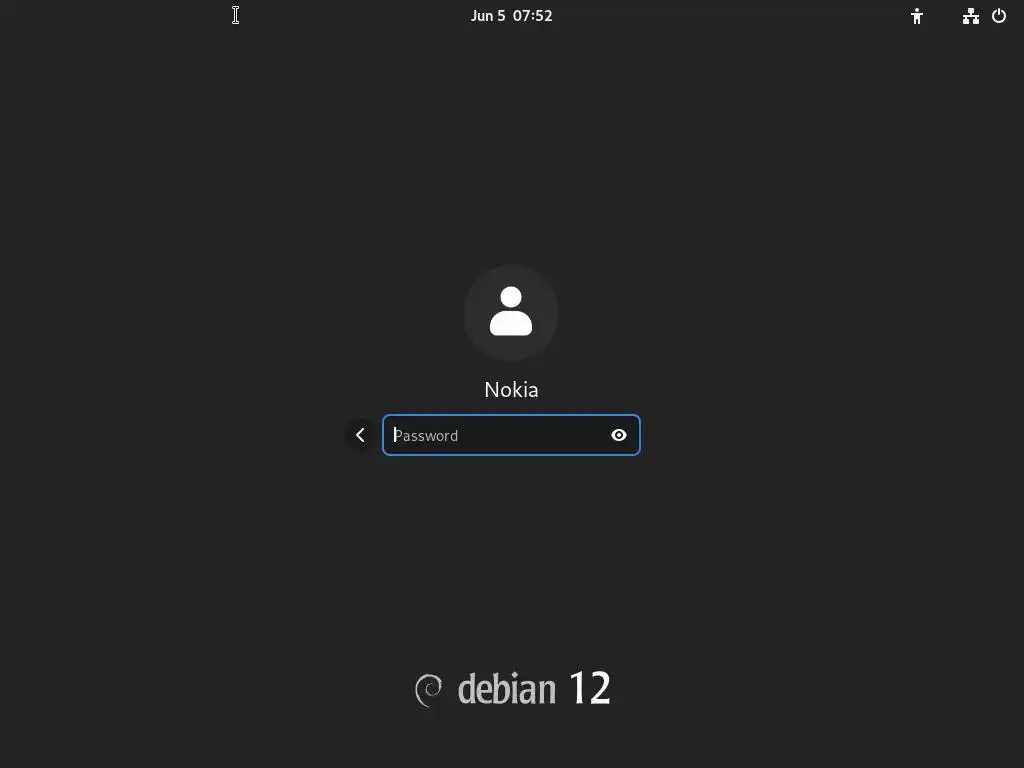
Task: Open the accessibility menu
Action: 917,16
